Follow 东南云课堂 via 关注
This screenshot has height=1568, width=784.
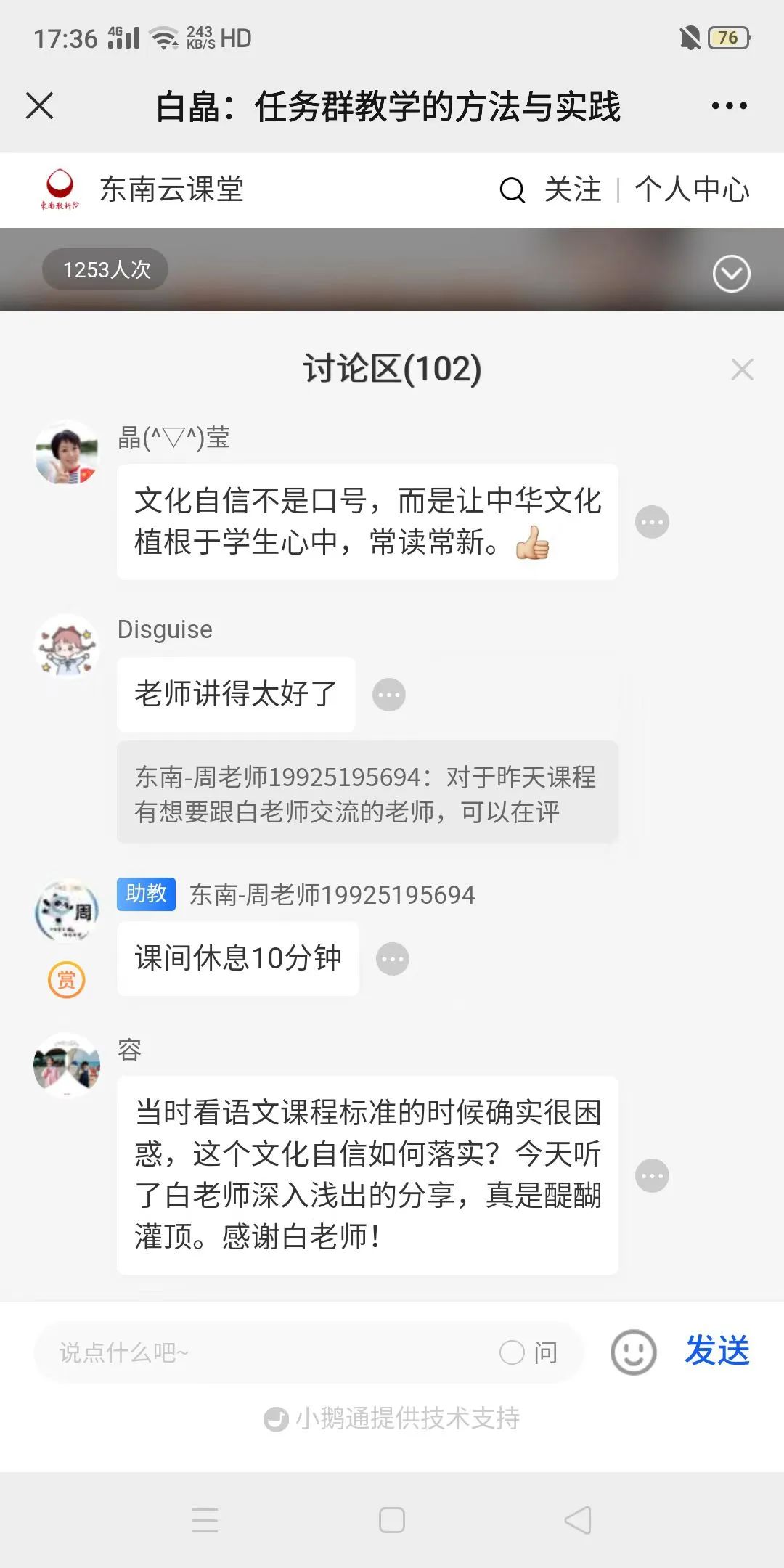573,190
